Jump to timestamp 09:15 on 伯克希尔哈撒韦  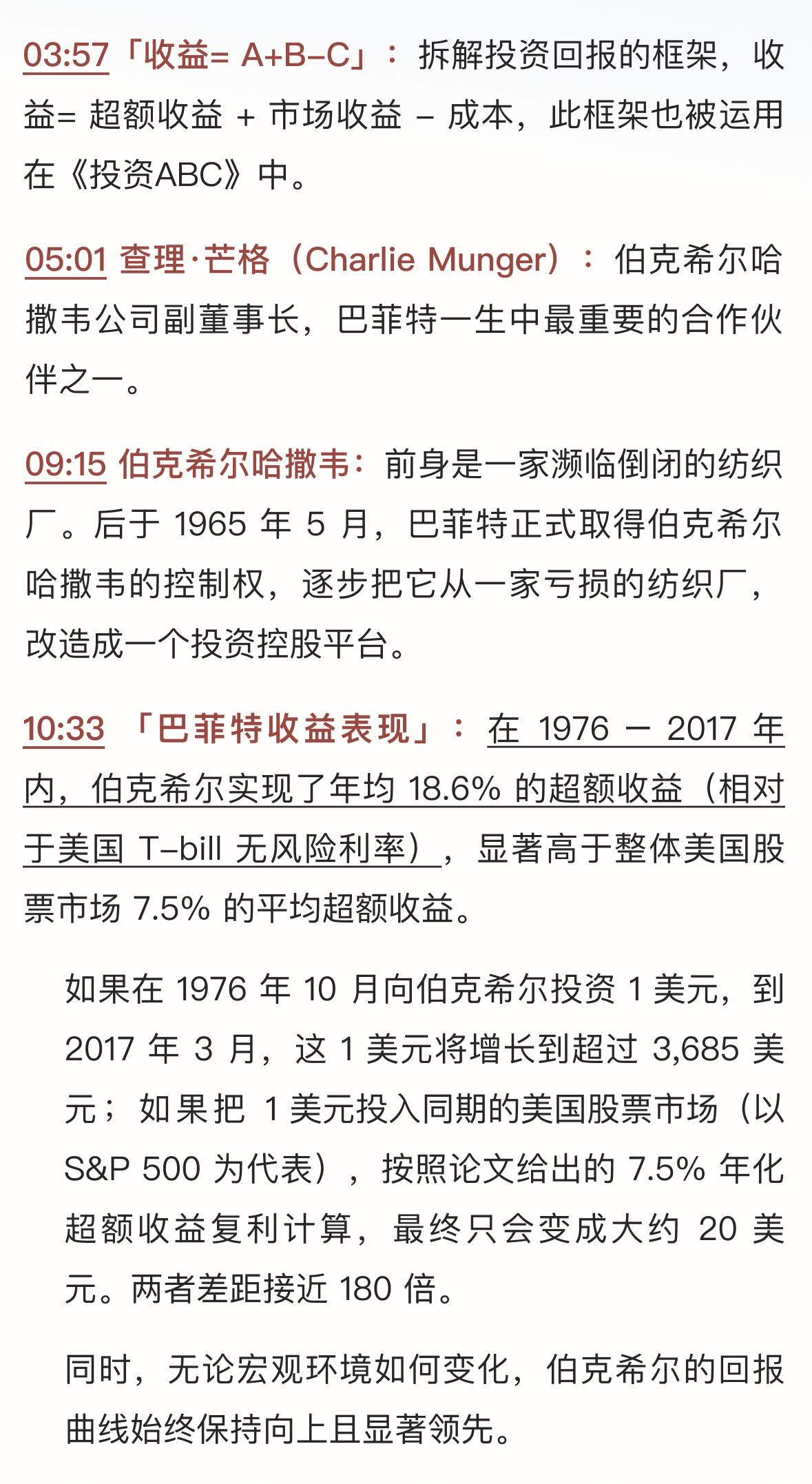[x=66, y=464]
